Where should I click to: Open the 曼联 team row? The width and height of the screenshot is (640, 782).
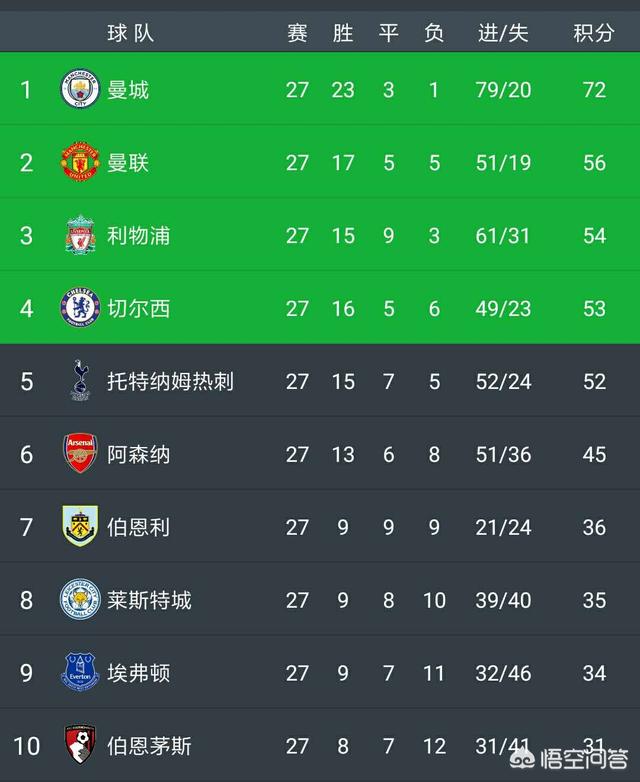[x=320, y=162]
